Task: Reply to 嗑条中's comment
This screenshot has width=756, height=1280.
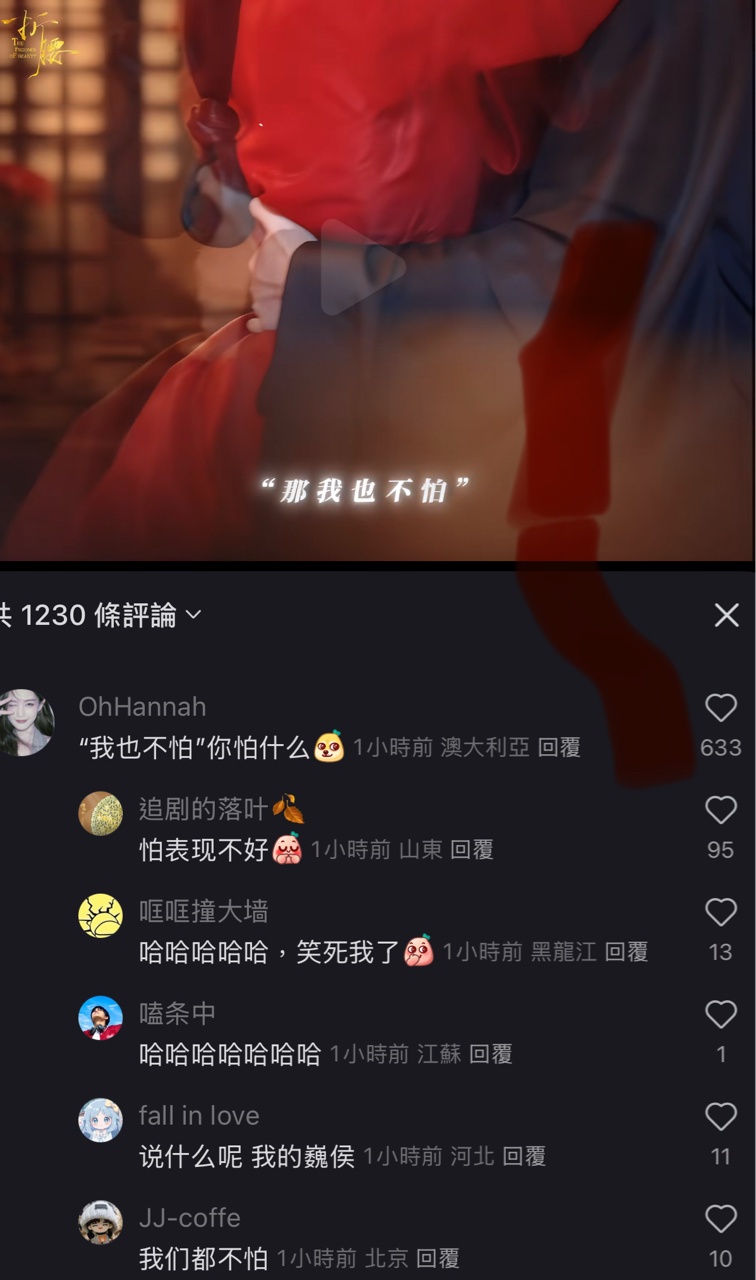Action: 490,1054
